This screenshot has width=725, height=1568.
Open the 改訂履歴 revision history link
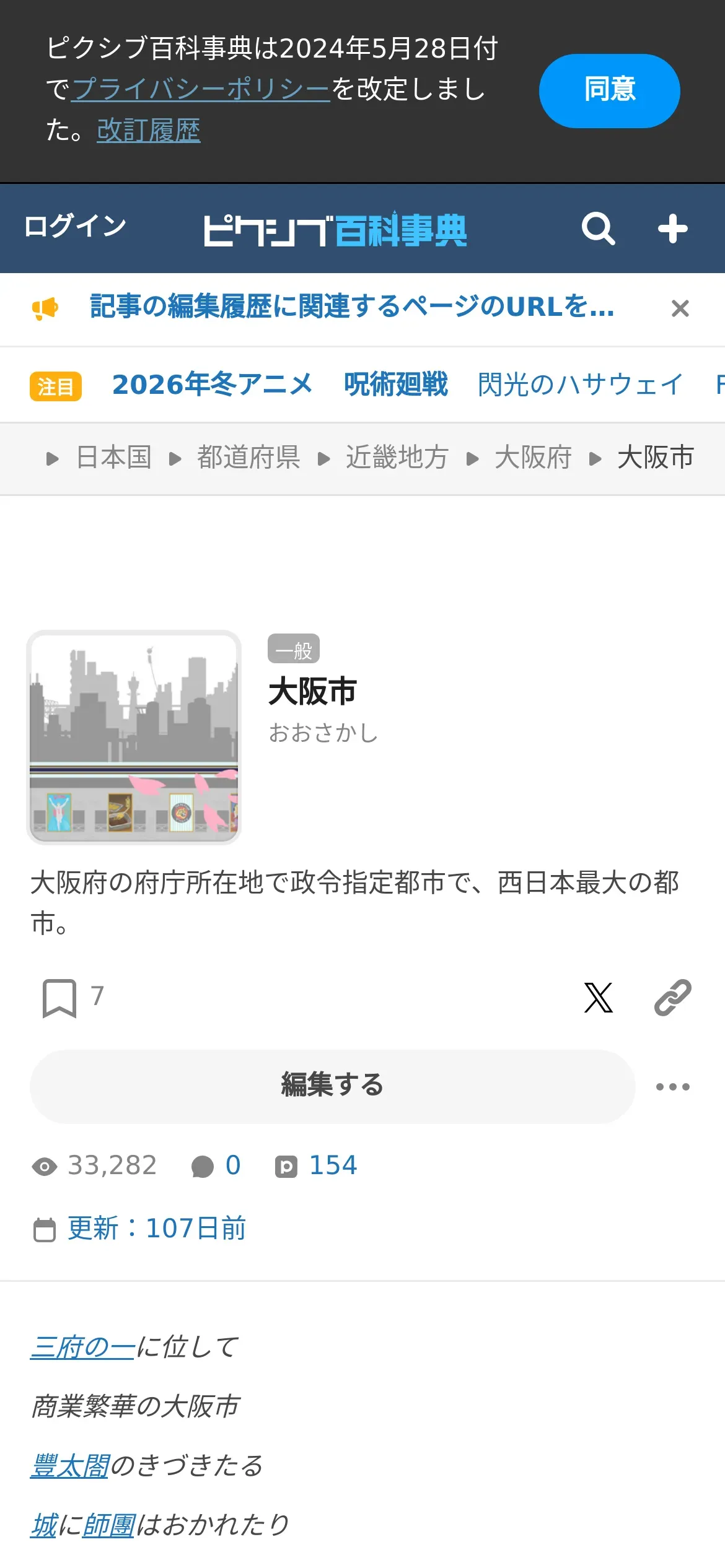coord(149,131)
